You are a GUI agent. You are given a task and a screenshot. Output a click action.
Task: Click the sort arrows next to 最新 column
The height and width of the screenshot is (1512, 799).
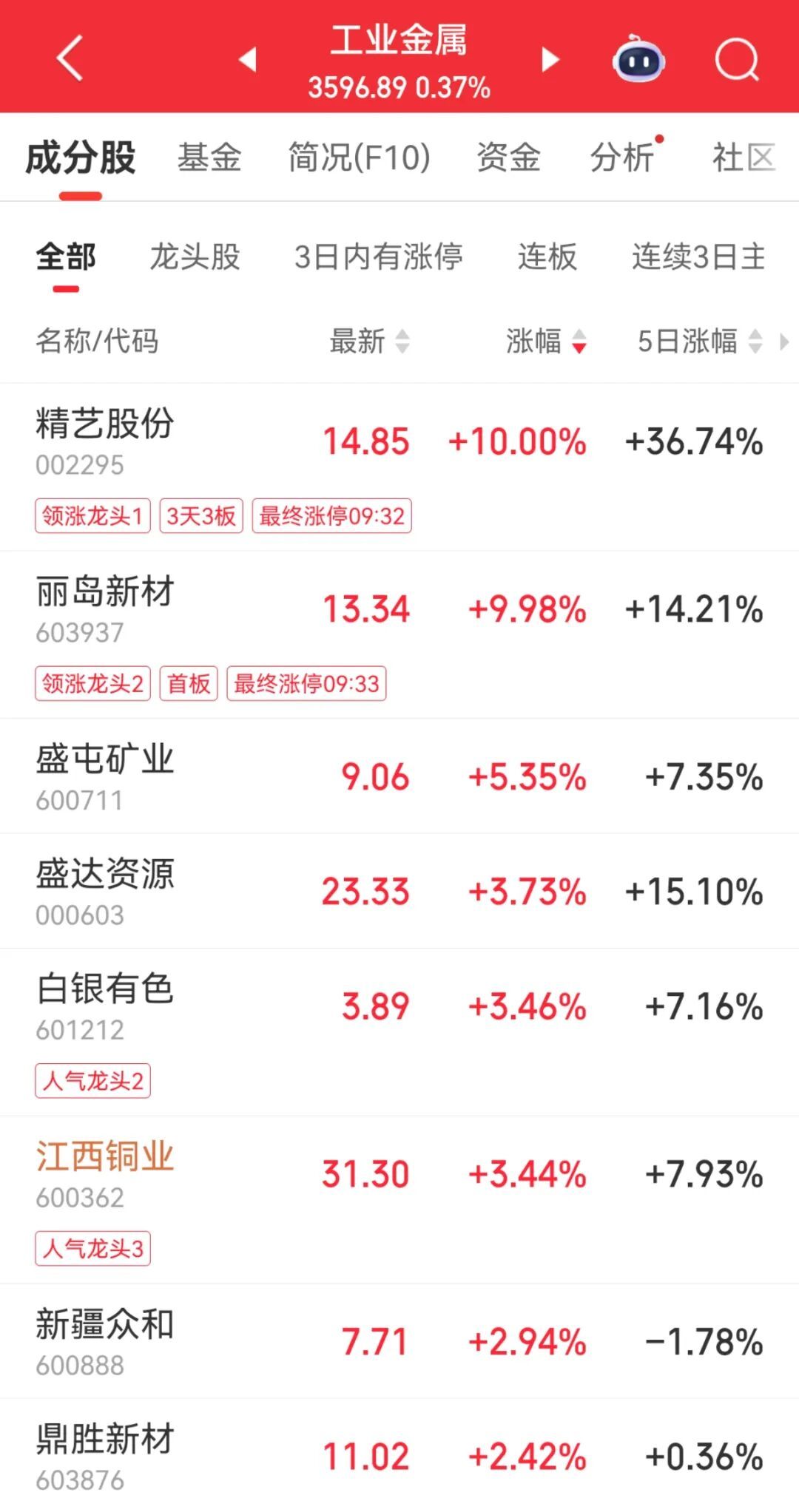click(x=402, y=342)
